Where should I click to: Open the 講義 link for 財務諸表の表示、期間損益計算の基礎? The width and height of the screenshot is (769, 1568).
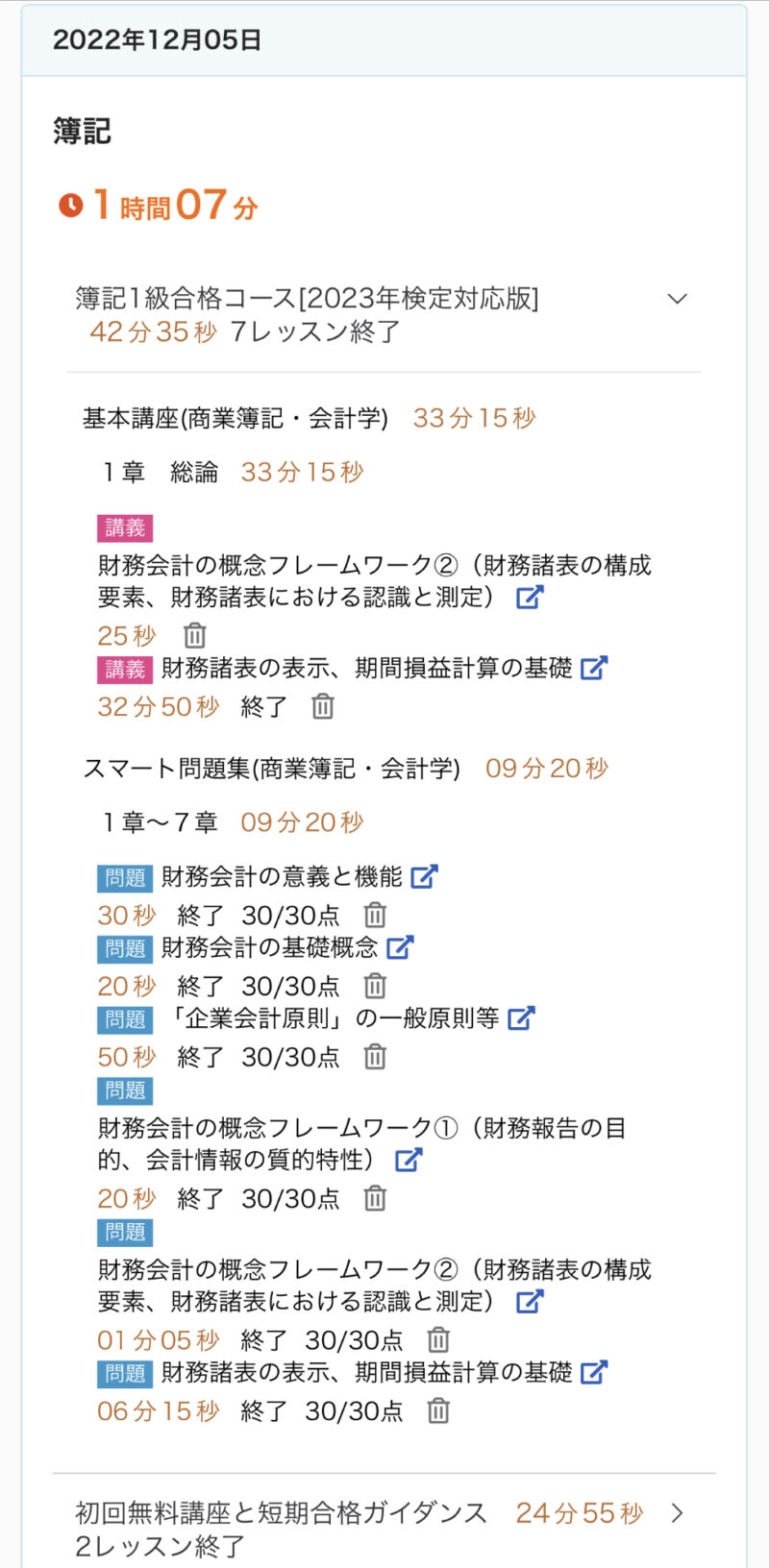coord(594,668)
